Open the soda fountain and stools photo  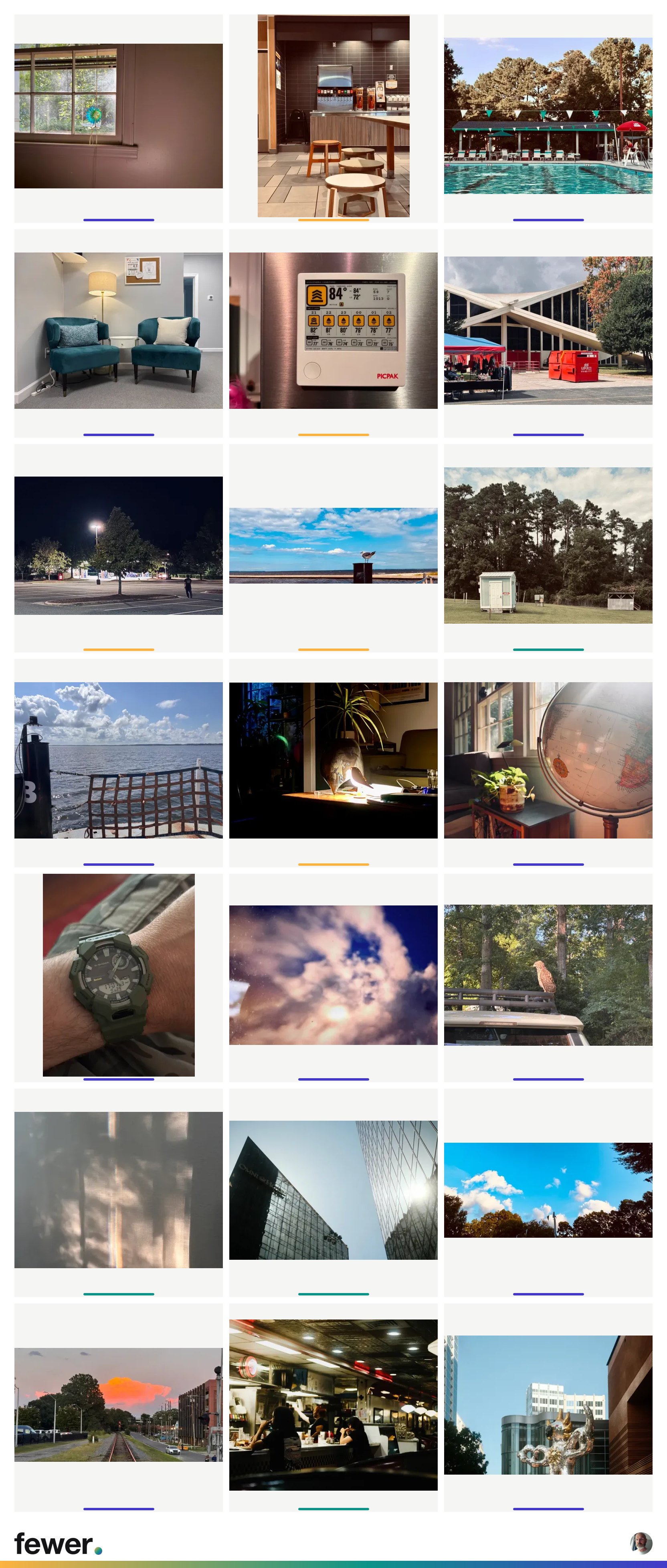333,116
